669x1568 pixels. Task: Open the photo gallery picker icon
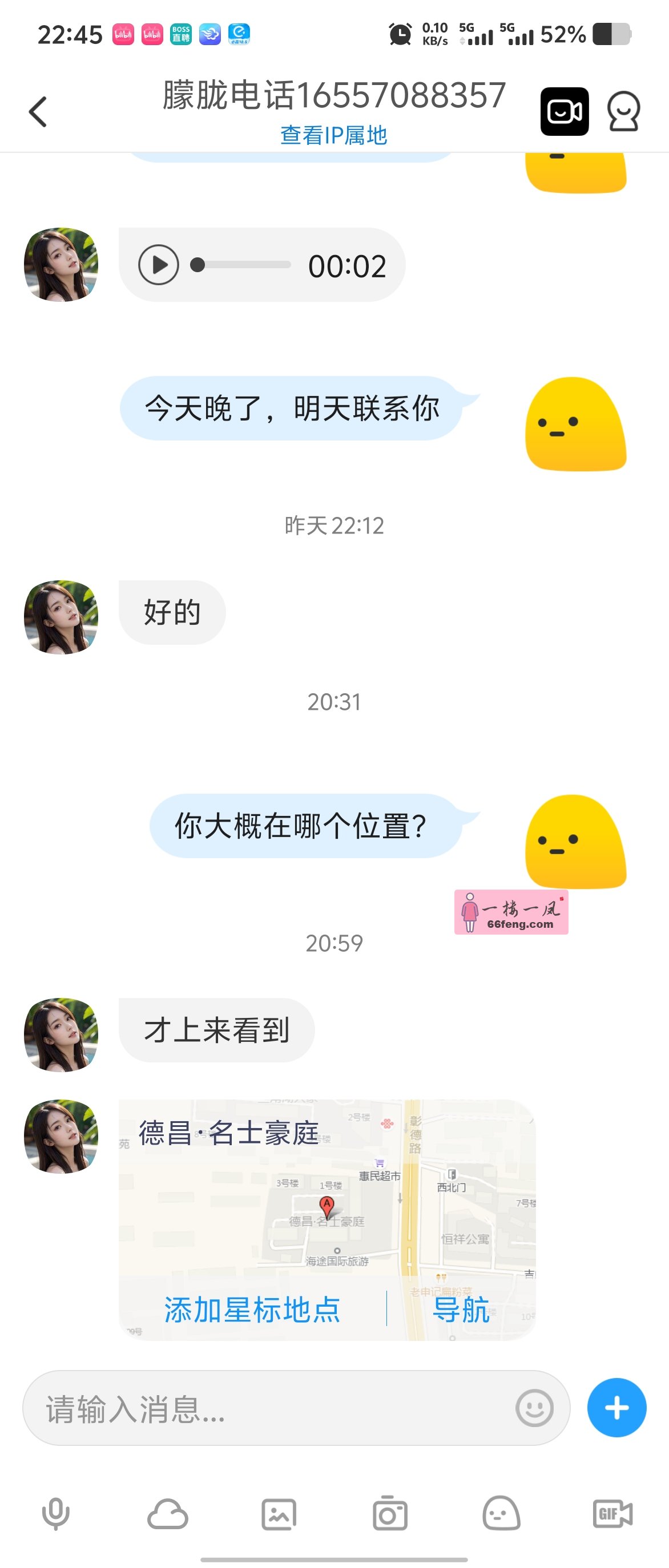[278, 1515]
